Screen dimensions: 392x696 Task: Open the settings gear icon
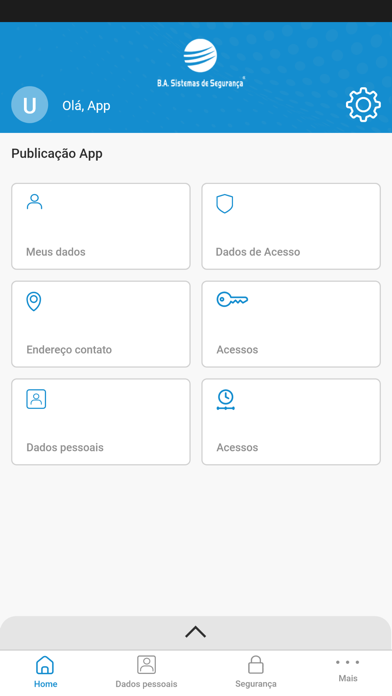[363, 105]
